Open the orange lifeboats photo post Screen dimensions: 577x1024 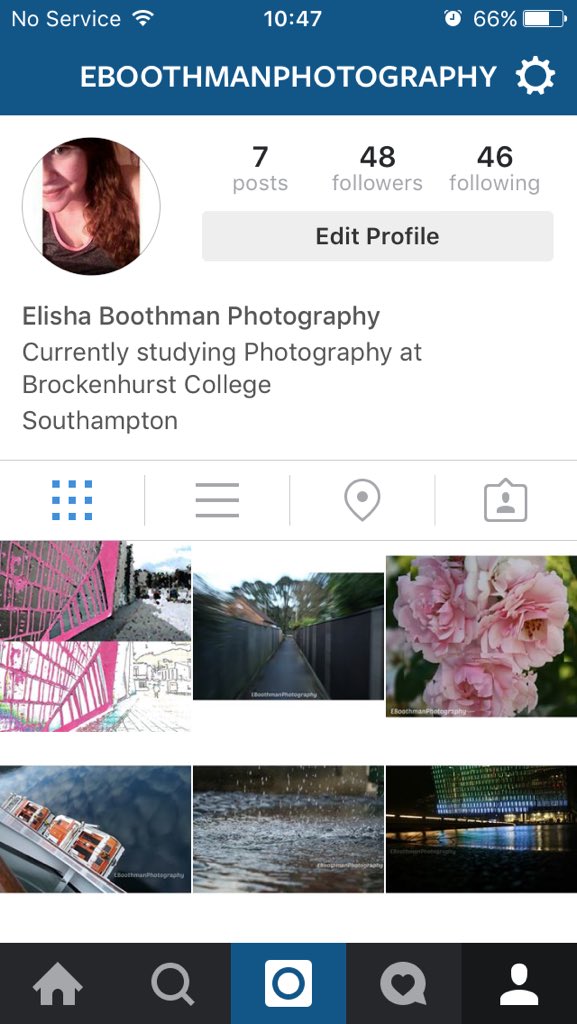point(95,829)
